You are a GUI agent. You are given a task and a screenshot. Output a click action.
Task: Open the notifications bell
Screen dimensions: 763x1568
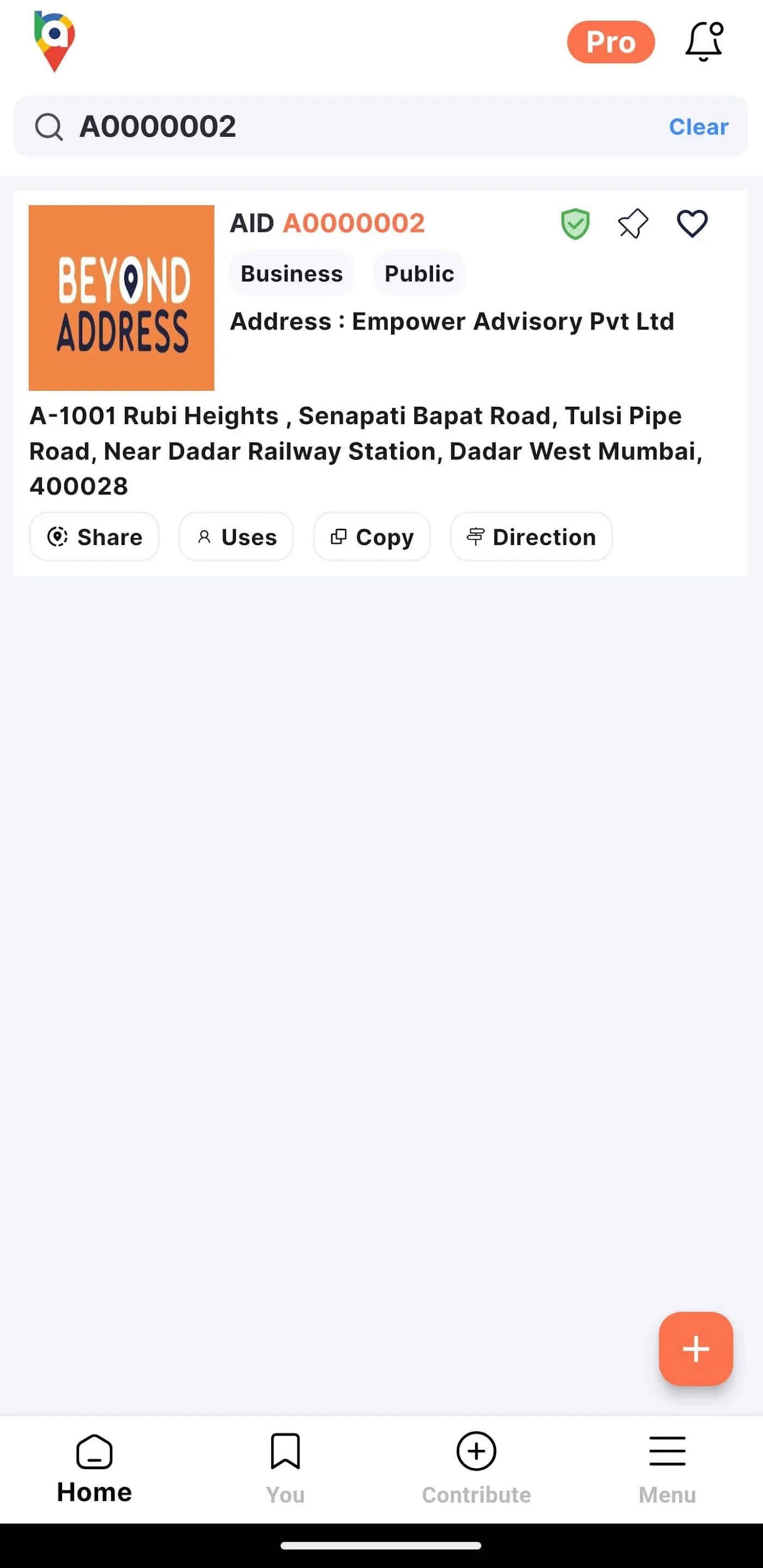[x=703, y=41]
